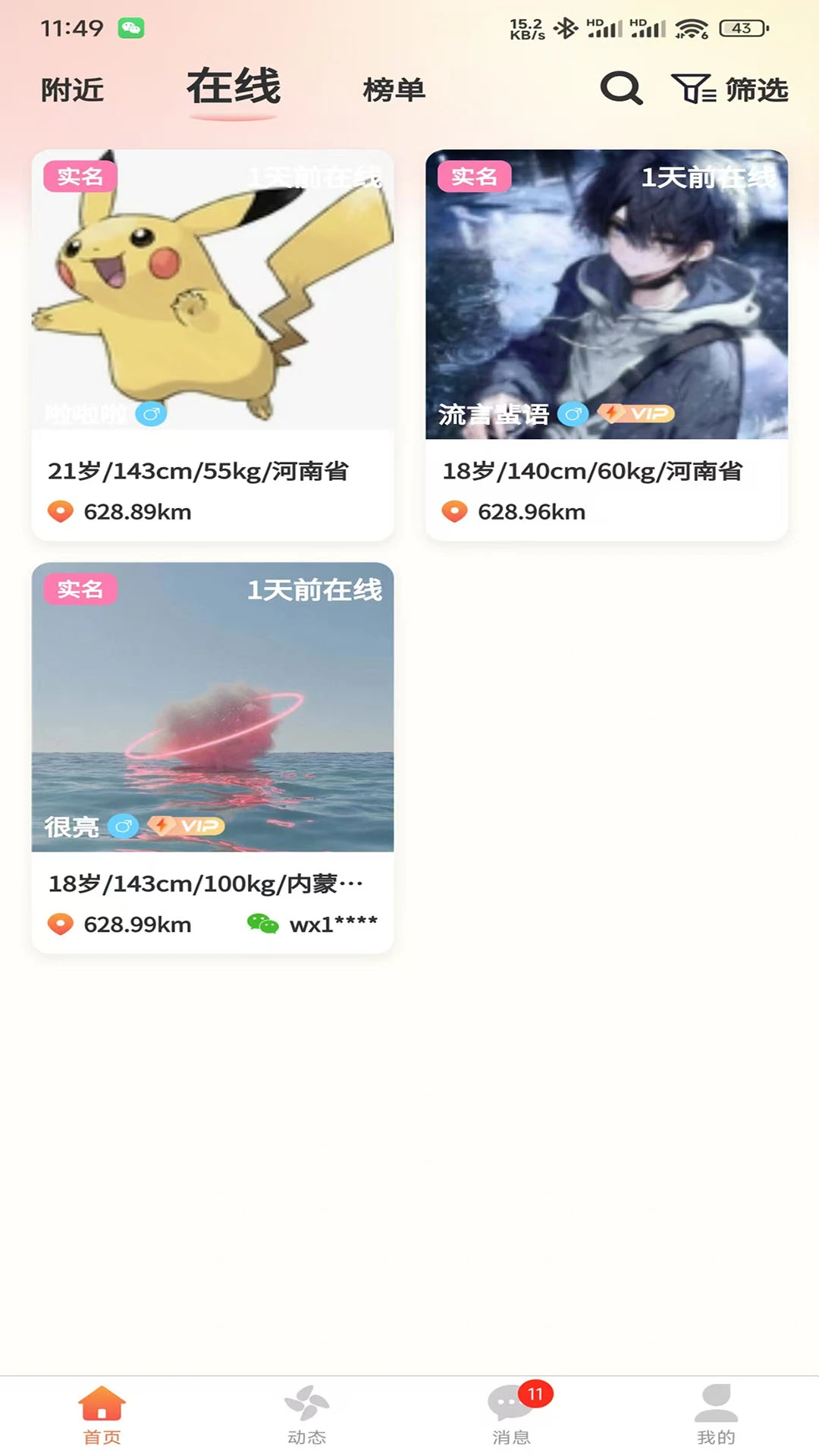Open the 筛选 filter options
This screenshot has height=1456, width=819.
pyautogui.click(x=730, y=89)
